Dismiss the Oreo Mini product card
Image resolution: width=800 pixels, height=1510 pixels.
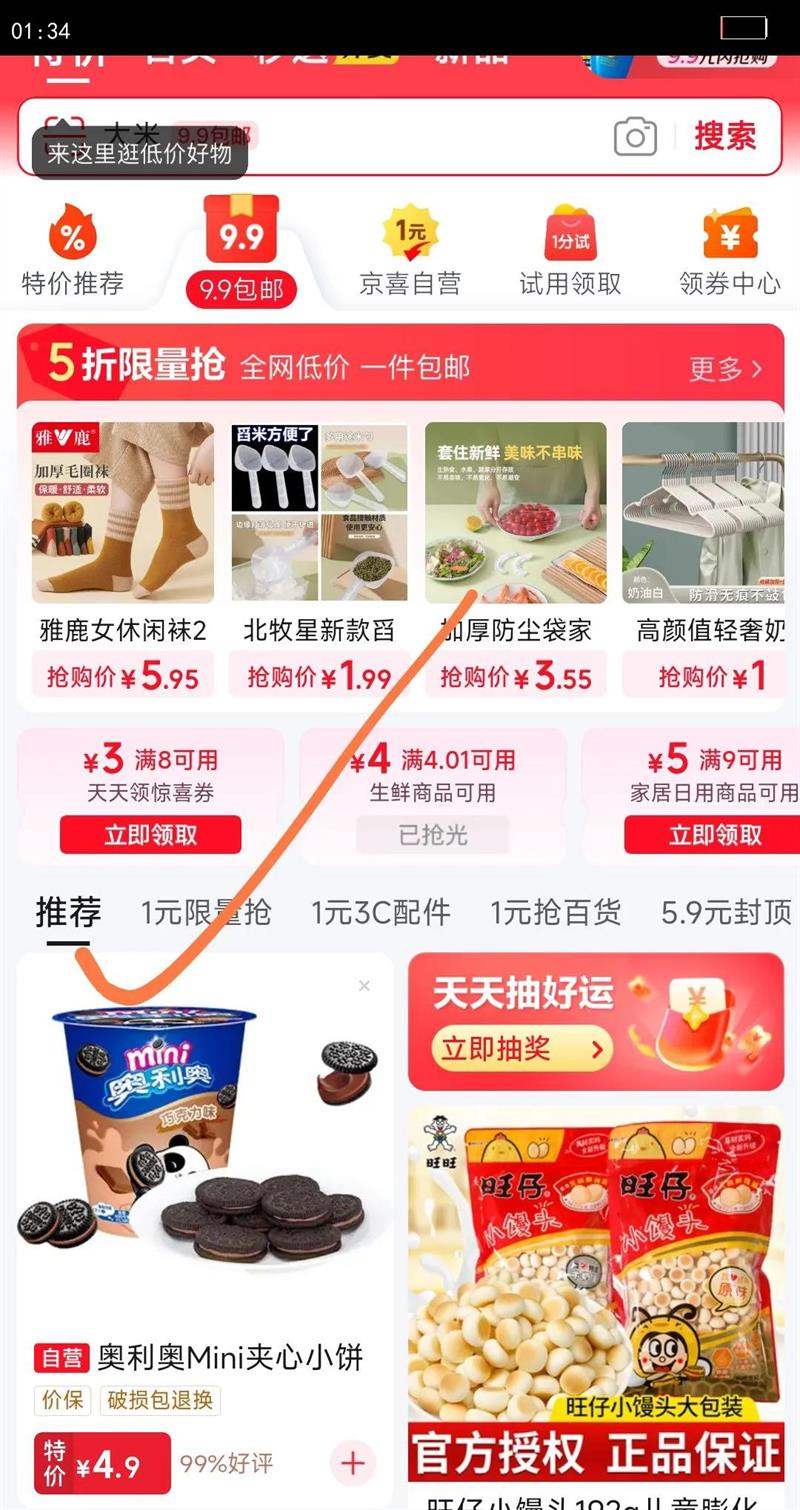point(364,986)
